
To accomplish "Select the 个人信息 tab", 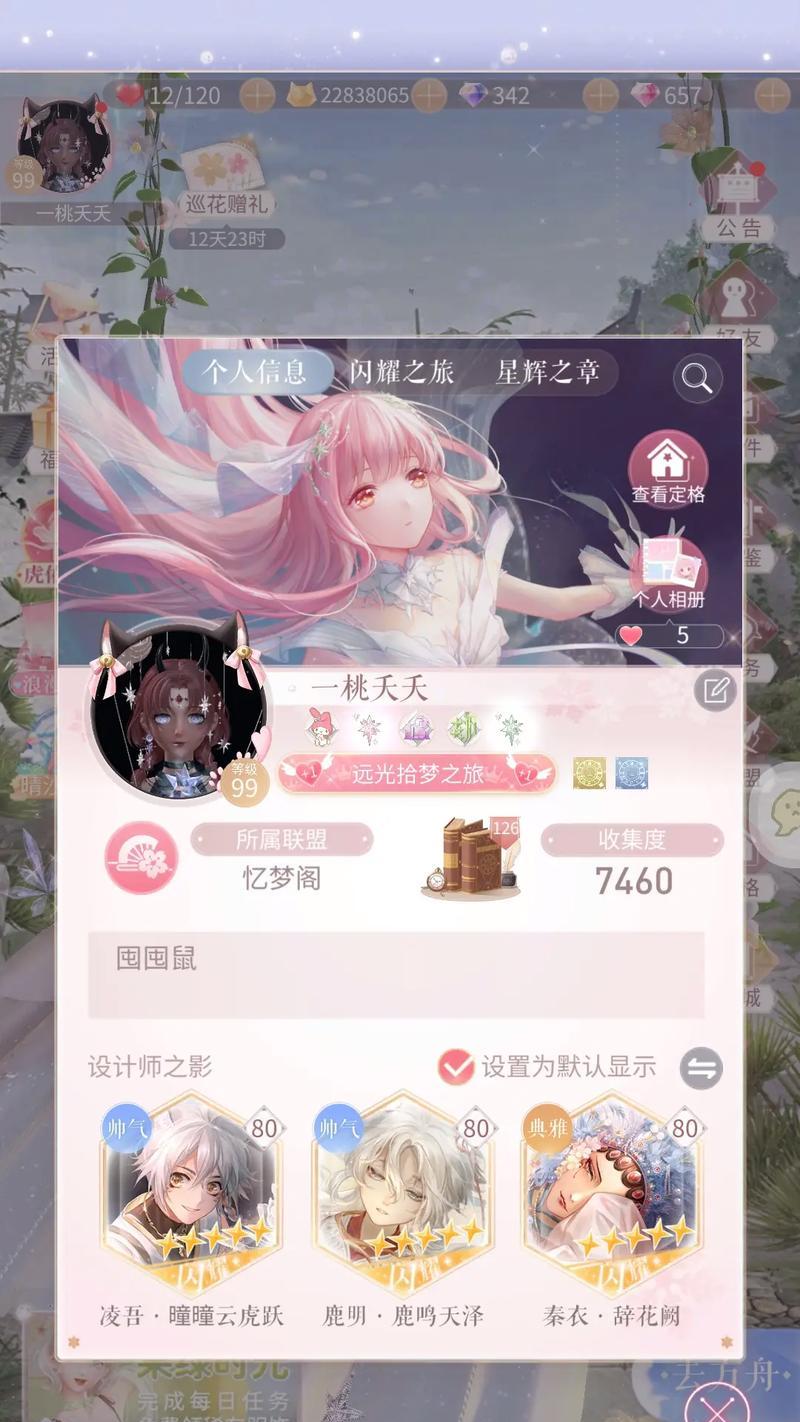I will pyautogui.click(x=256, y=373).
